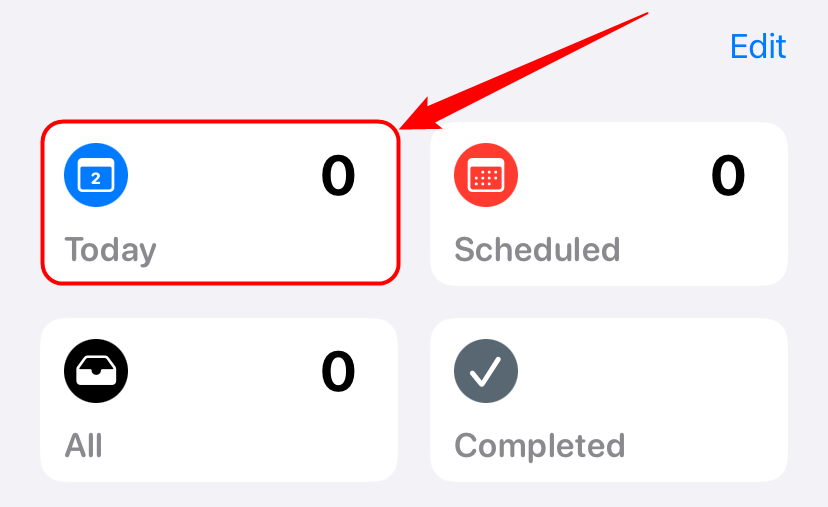Tap the Edit button
Viewport: 828px width, 507px height.
(757, 46)
